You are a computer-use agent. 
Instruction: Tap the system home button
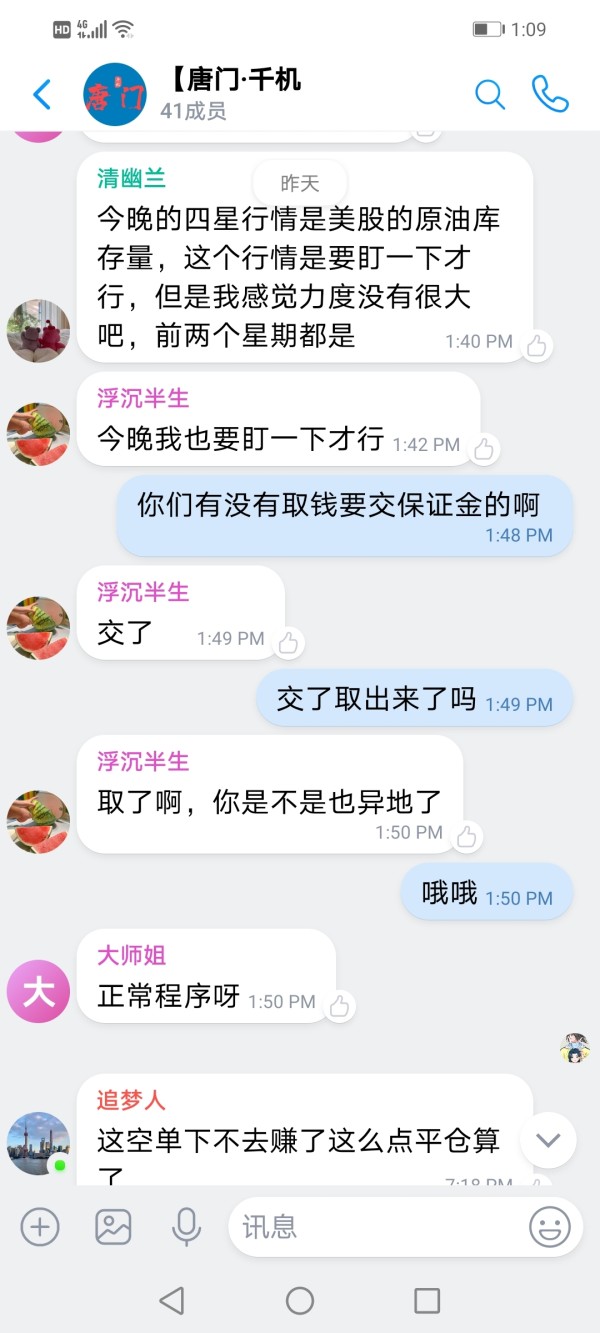tap(300, 1300)
